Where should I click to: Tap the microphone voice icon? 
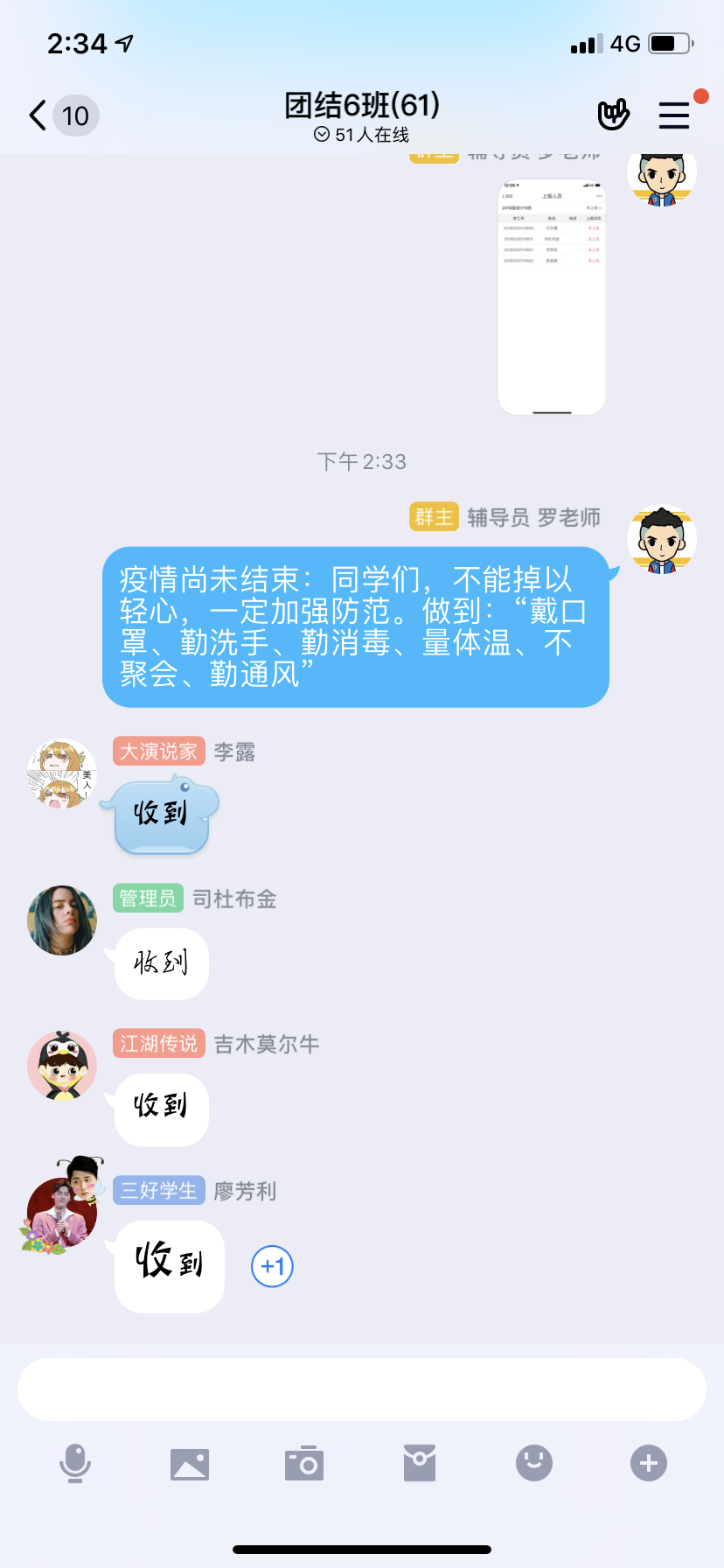tap(75, 1463)
